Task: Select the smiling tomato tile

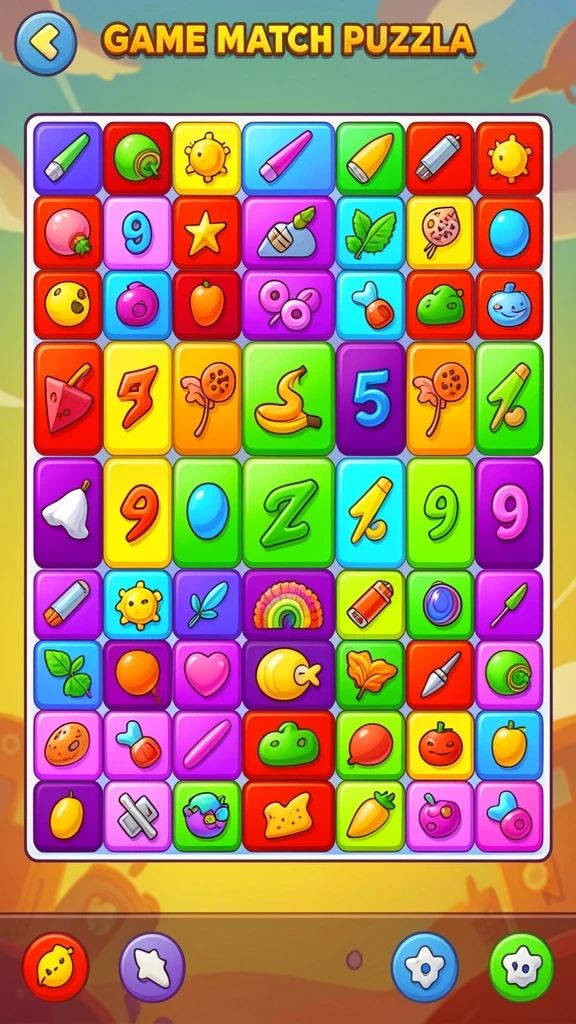Action: coord(440,745)
